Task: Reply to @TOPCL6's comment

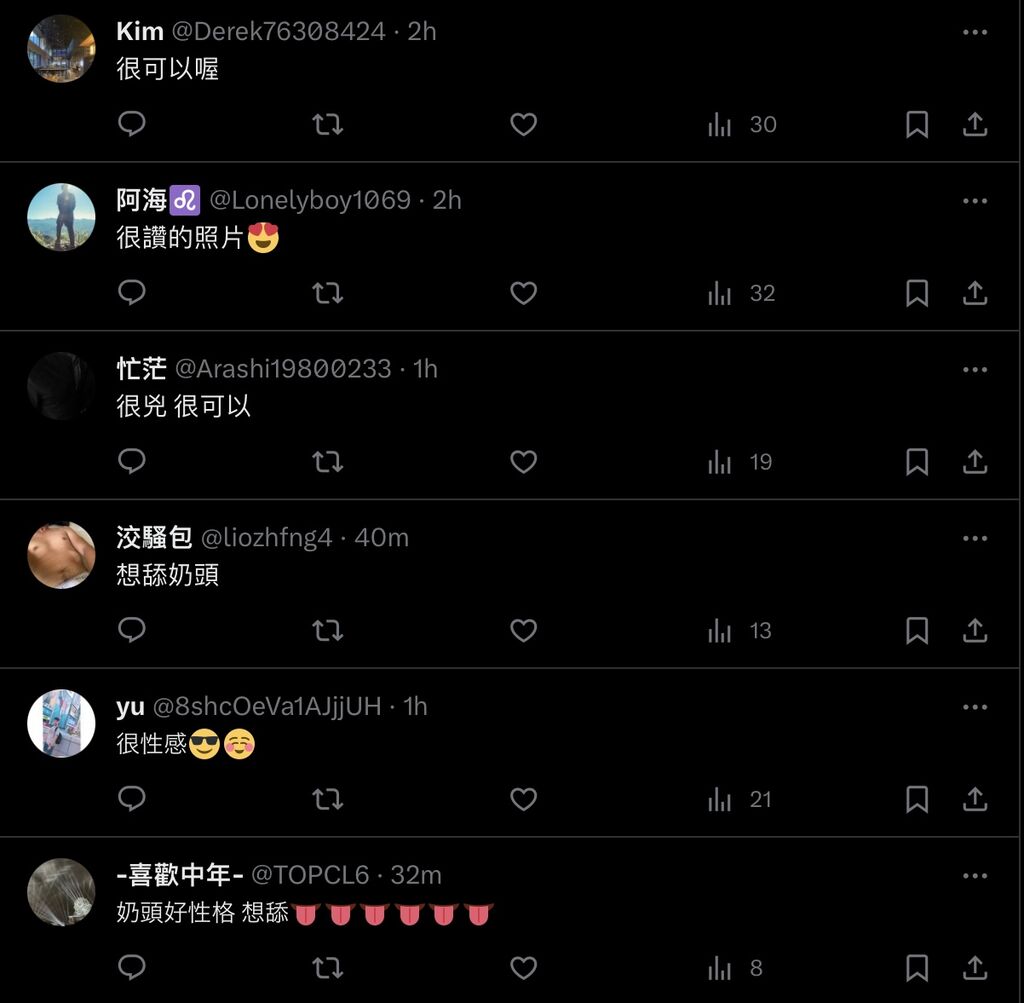Action: coord(132,968)
